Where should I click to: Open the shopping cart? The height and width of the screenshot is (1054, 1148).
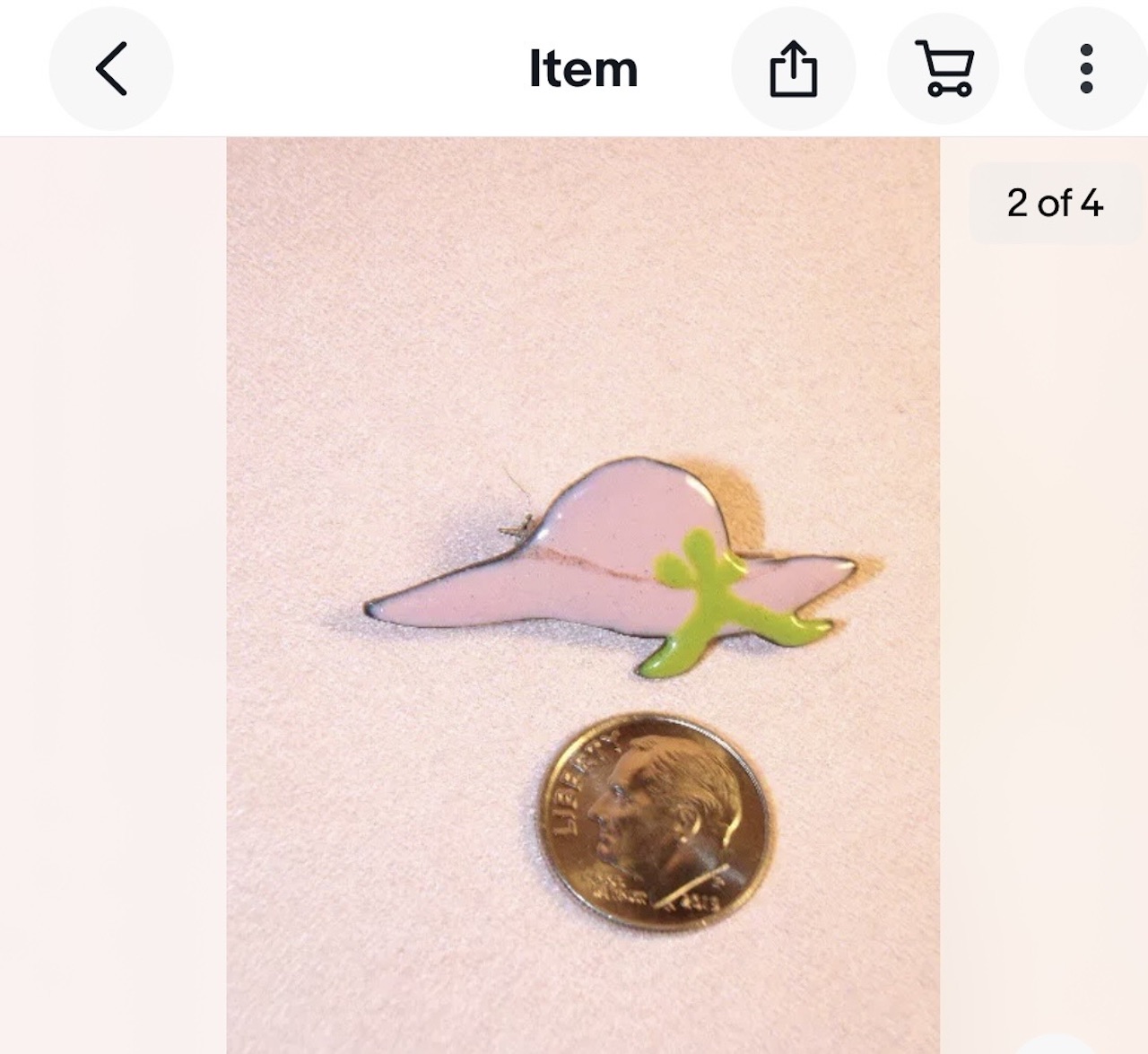click(x=943, y=69)
